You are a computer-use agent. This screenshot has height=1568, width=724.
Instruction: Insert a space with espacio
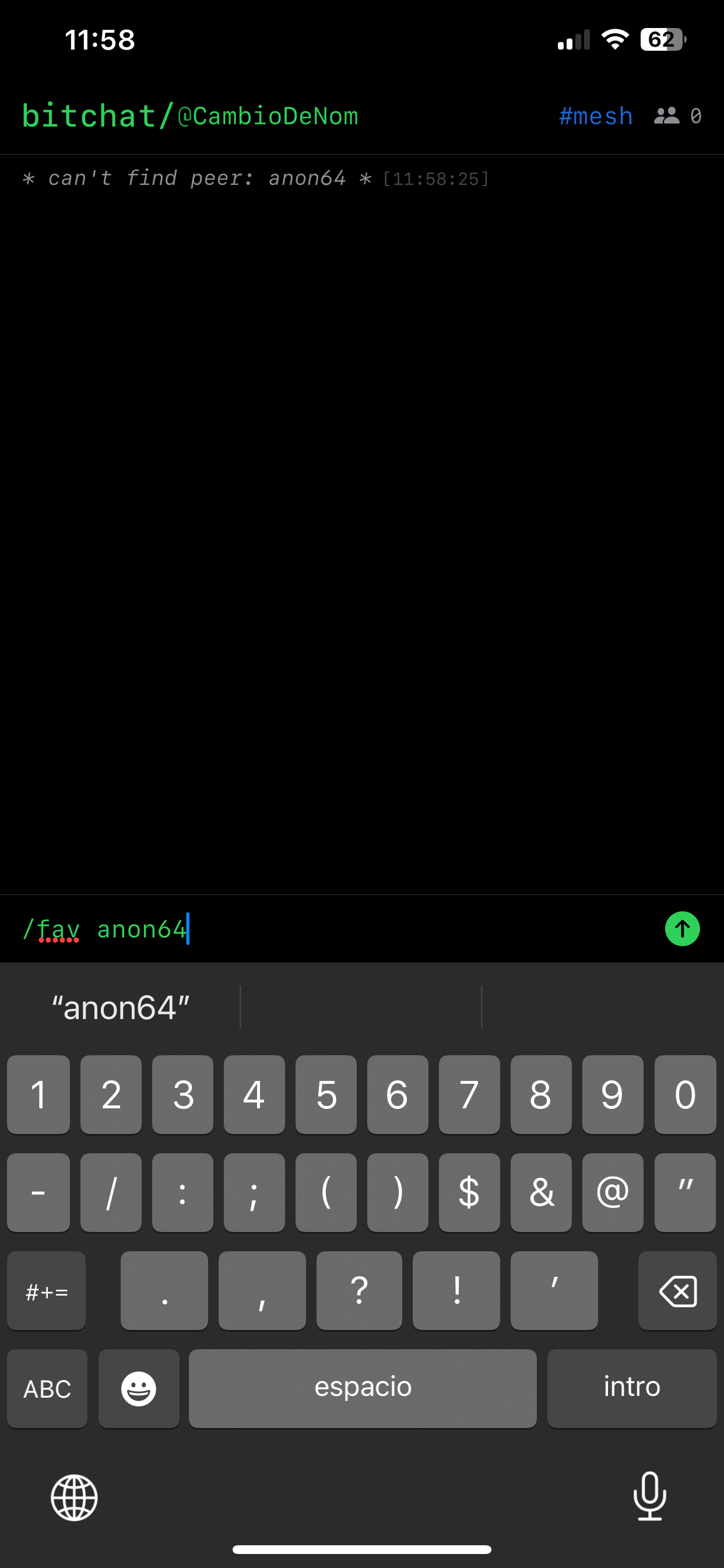coord(363,1388)
